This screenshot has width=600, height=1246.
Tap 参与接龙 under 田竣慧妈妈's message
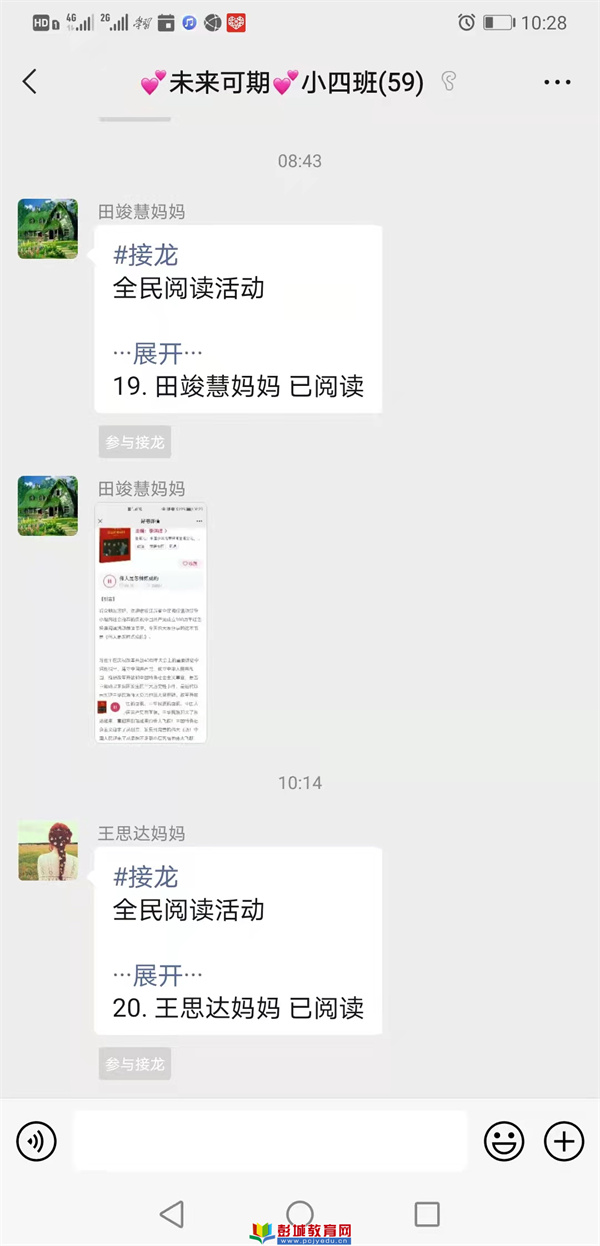[135, 442]
